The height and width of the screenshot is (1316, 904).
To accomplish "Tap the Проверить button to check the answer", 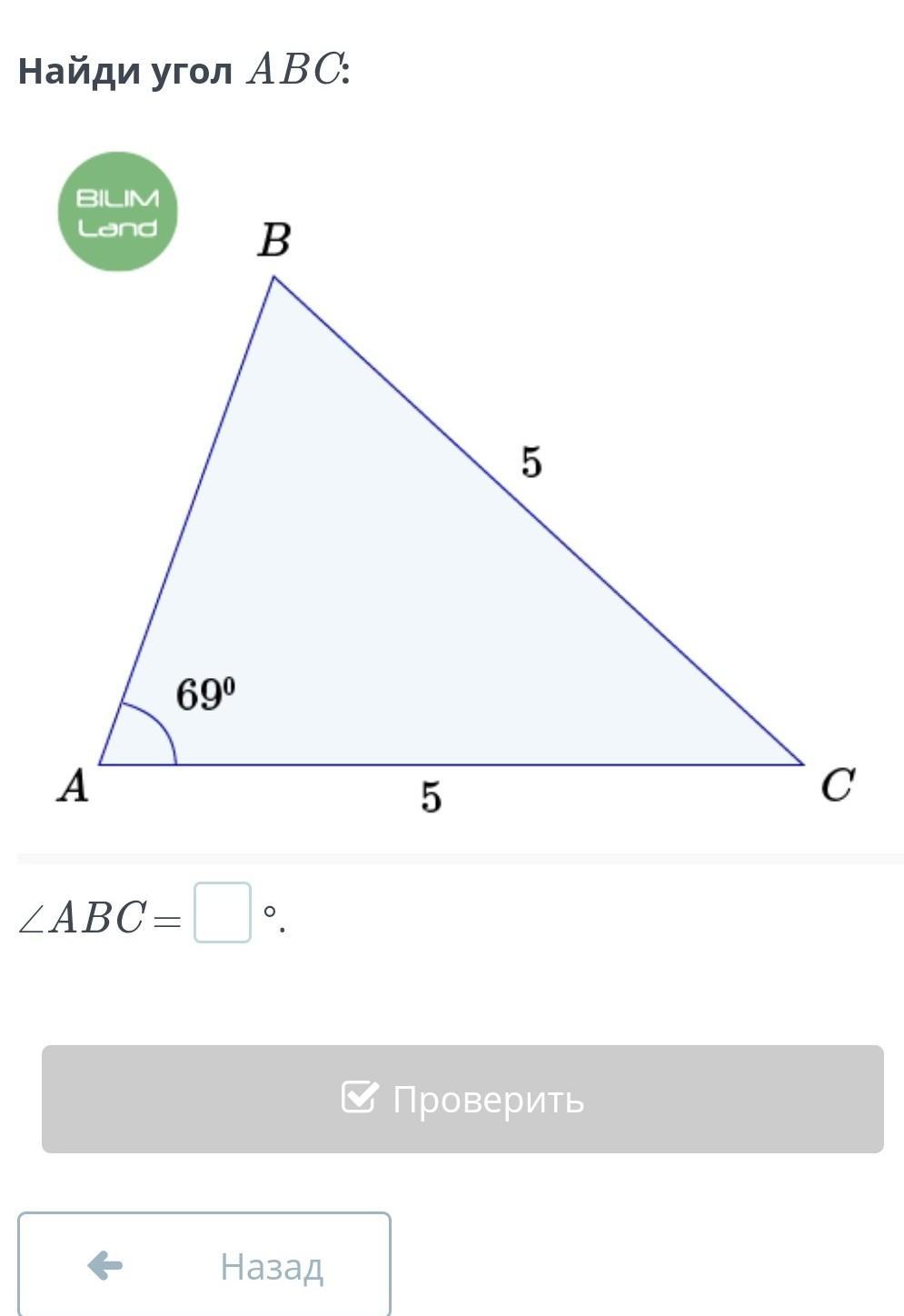I will click(x=462, y=1099).
